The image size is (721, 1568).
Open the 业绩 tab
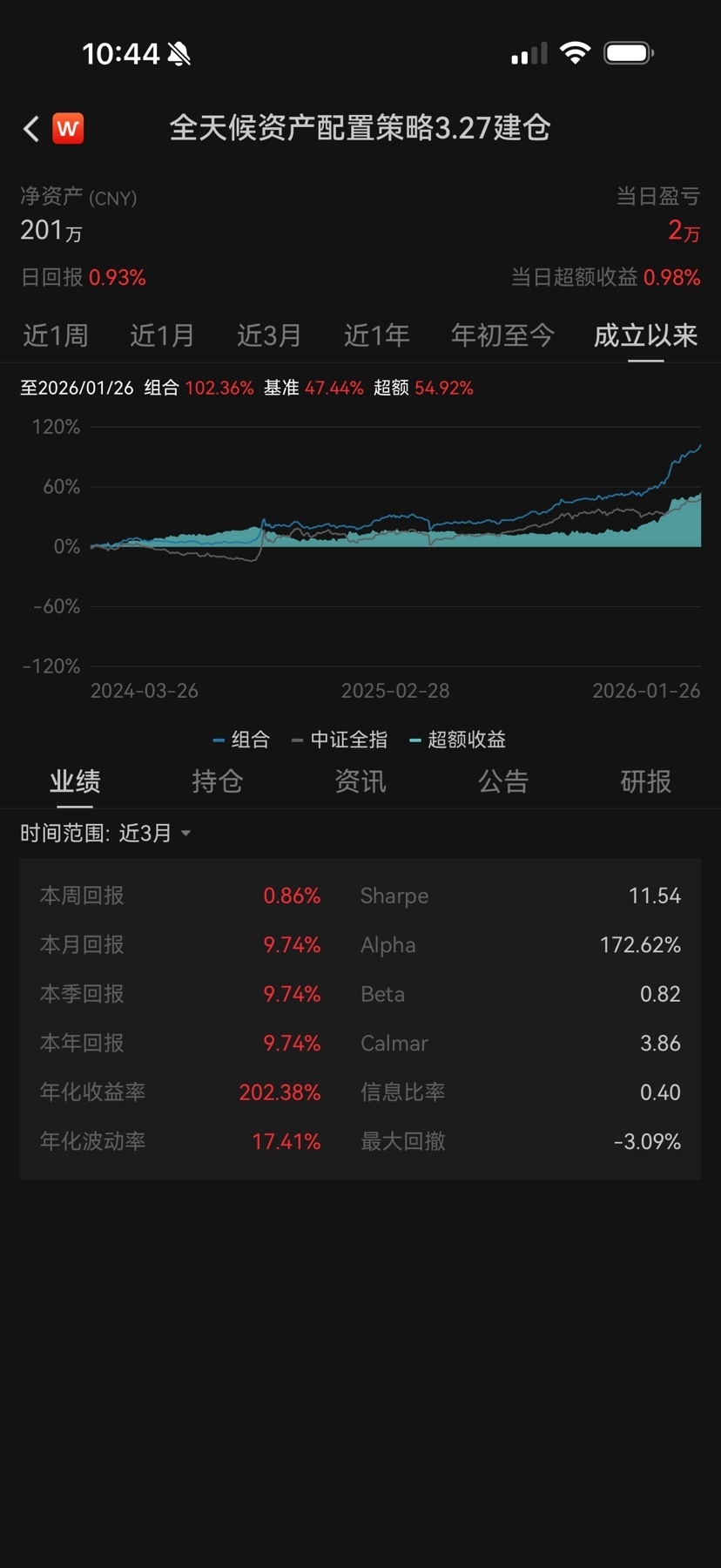click(75, 781)
